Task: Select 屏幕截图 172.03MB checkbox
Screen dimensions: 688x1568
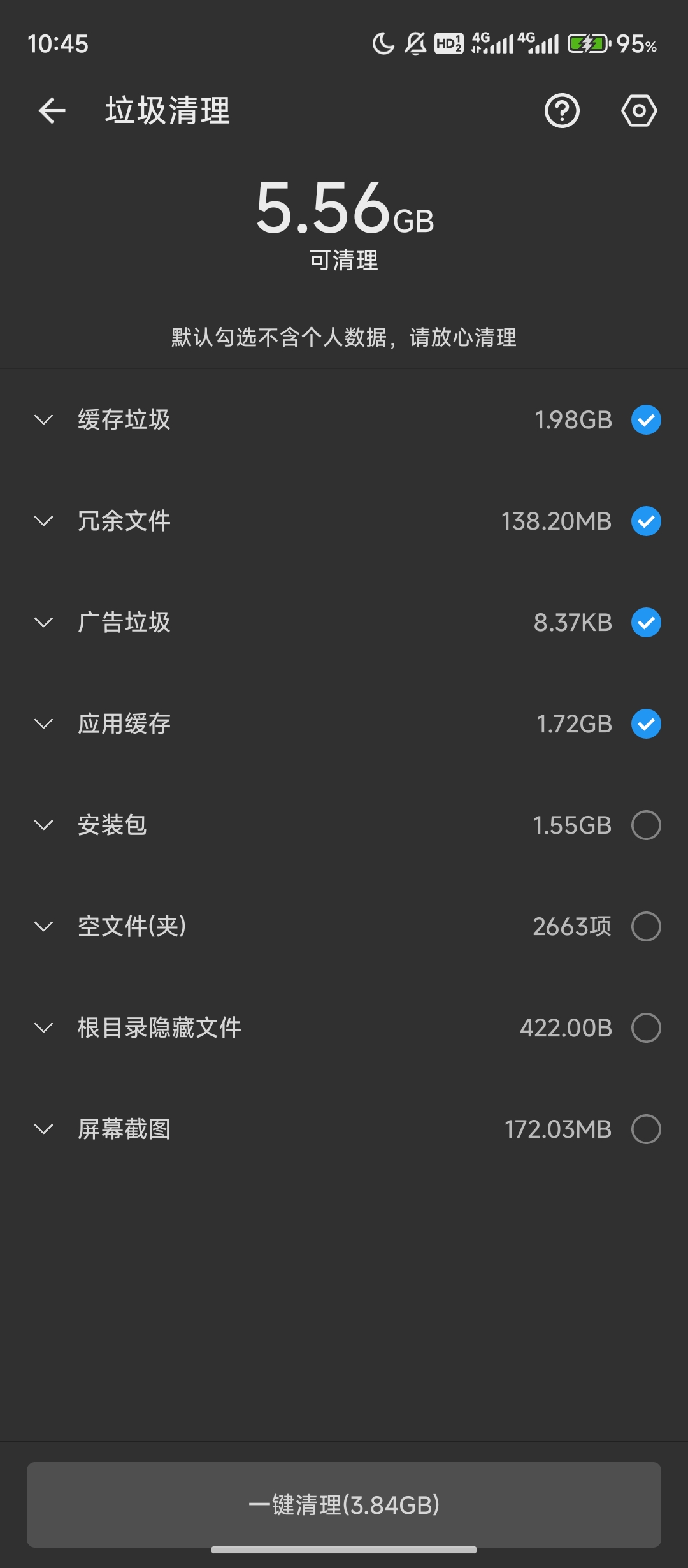Action: click(646, 1129)
